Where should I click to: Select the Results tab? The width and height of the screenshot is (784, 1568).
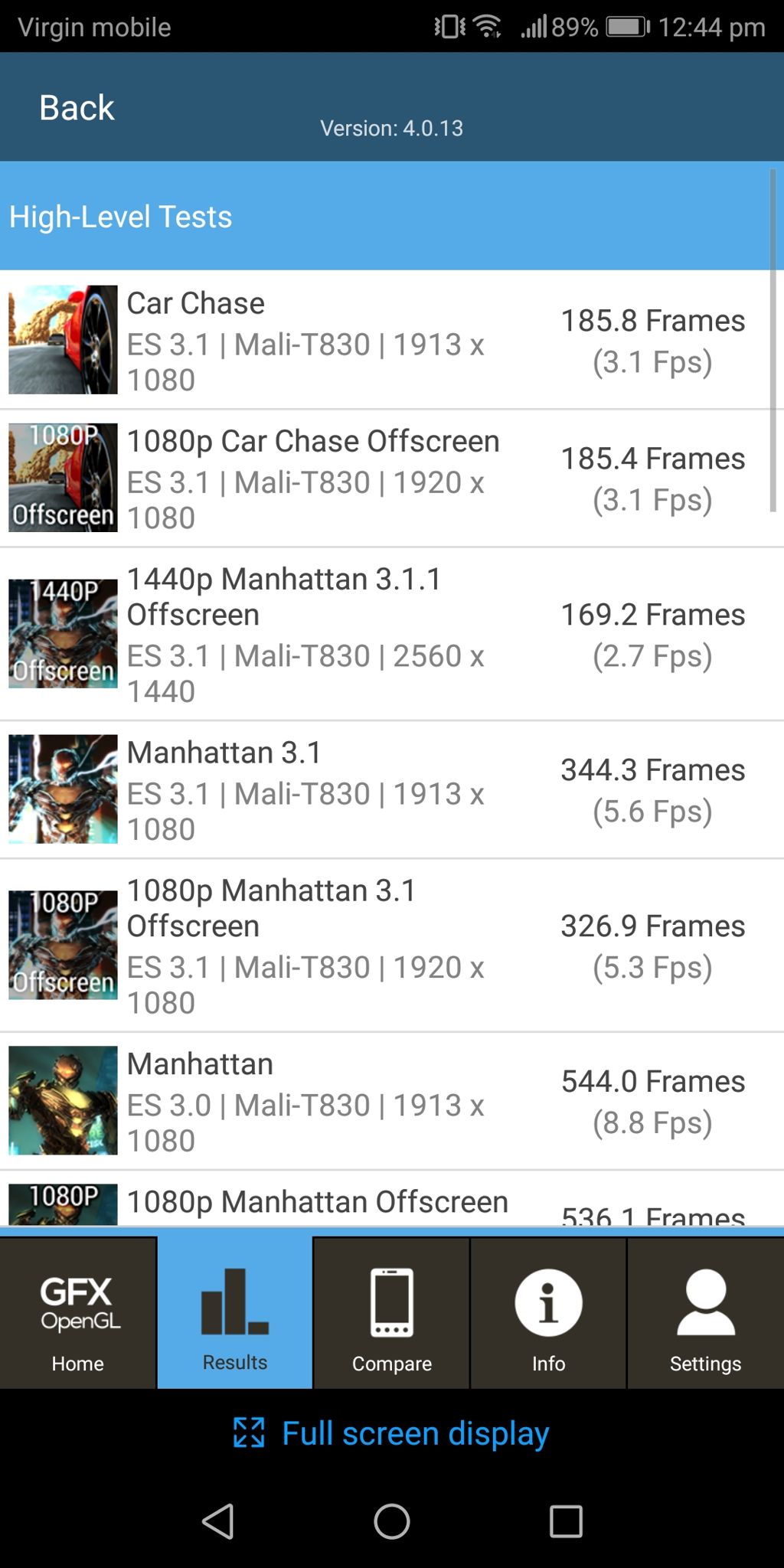click(x=235, y=1314)
